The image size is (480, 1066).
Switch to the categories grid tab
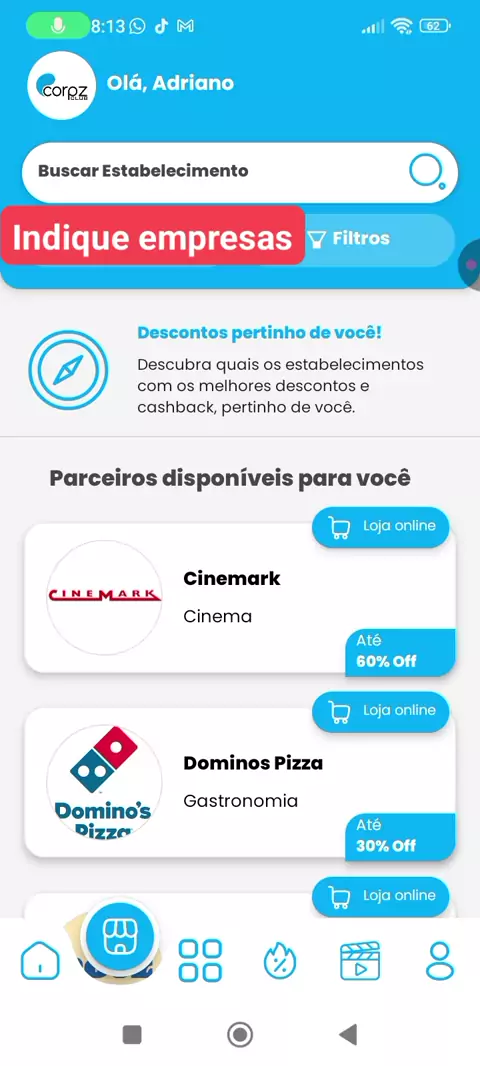(x=200, y=961)
